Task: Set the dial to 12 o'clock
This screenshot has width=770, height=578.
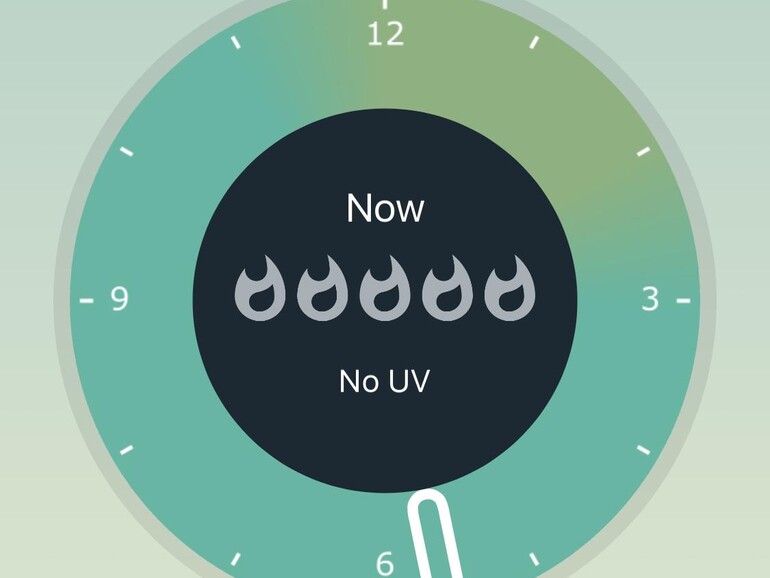Action: (x=385, y=34)
